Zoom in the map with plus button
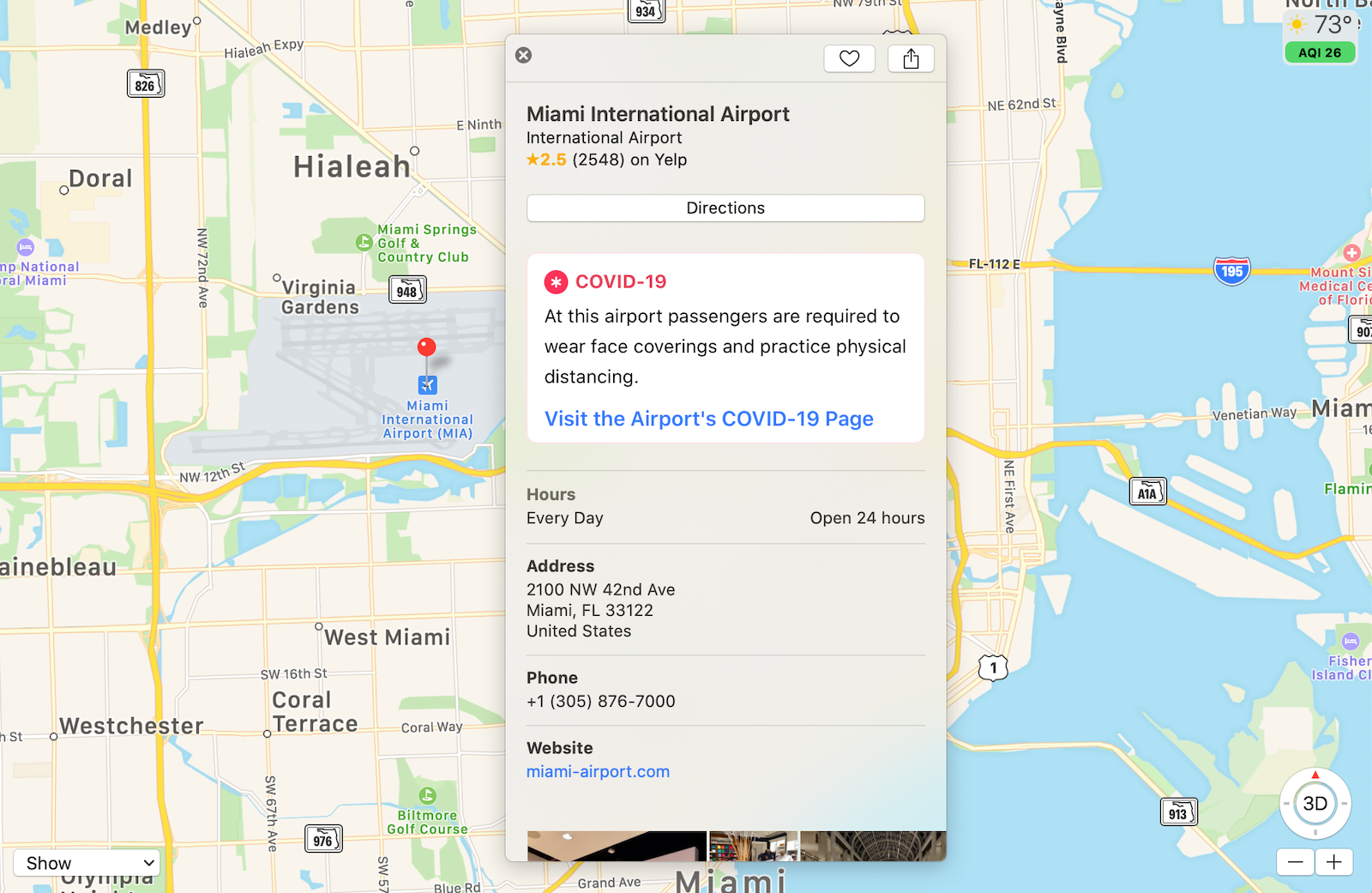Viewport: 1372px width, 893px height. [1334, 862]
